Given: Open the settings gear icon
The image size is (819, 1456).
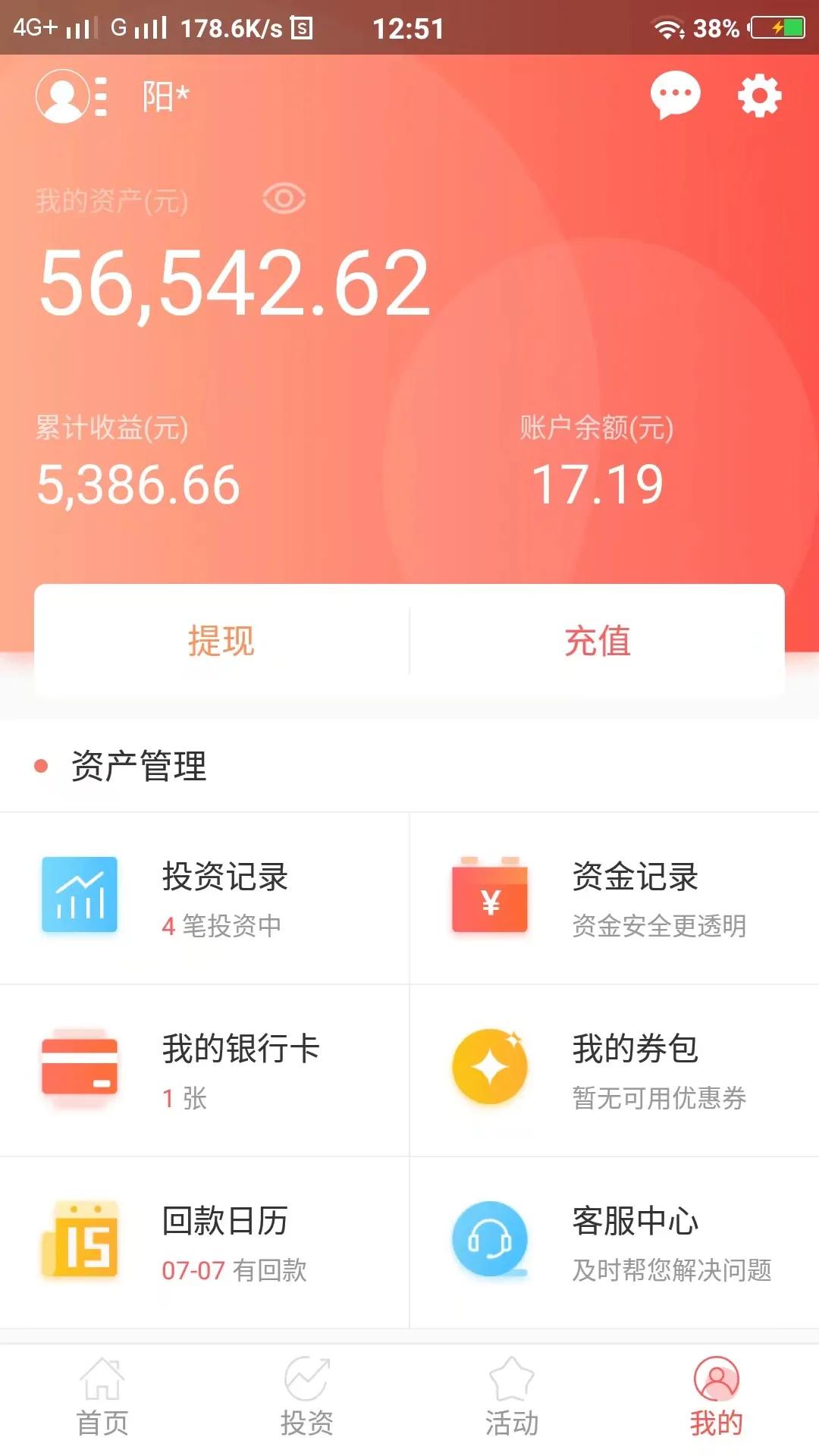Looking at the screenshot, I should 757,96.
